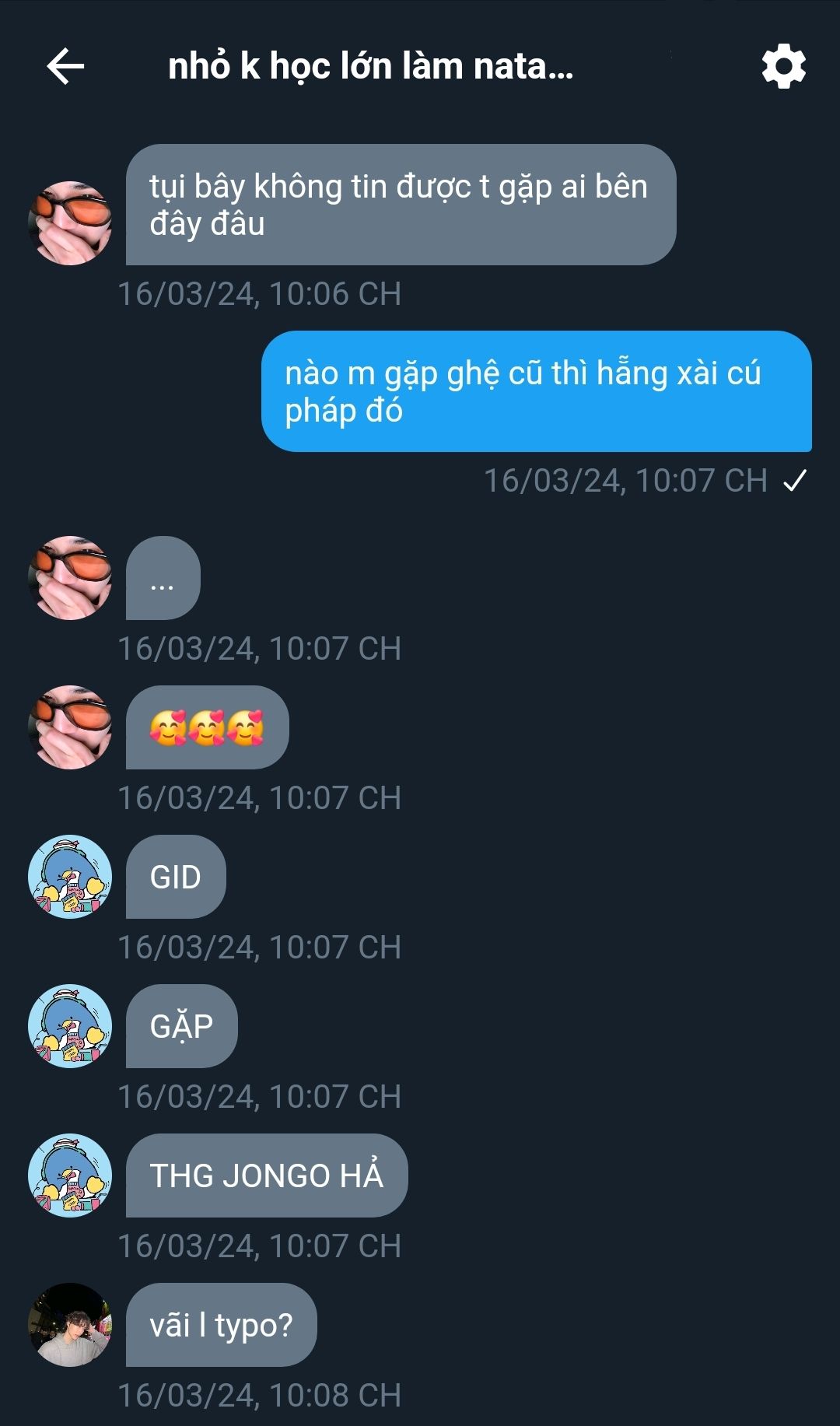Open the chat settings gear
This screenshot has width=840, height=1426.
pos(783,66)
